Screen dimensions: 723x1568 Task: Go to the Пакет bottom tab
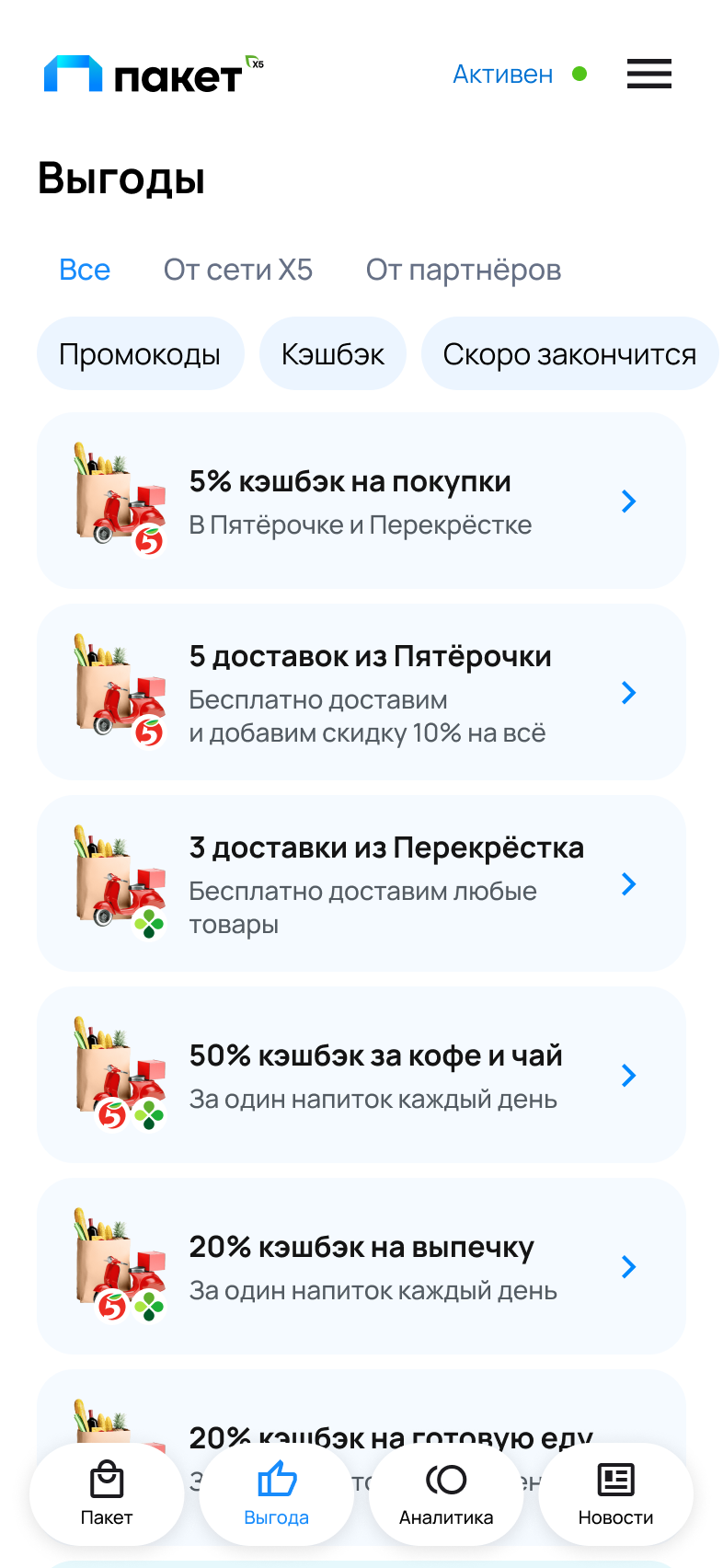pyautogui.click(x=107, y=1494)
